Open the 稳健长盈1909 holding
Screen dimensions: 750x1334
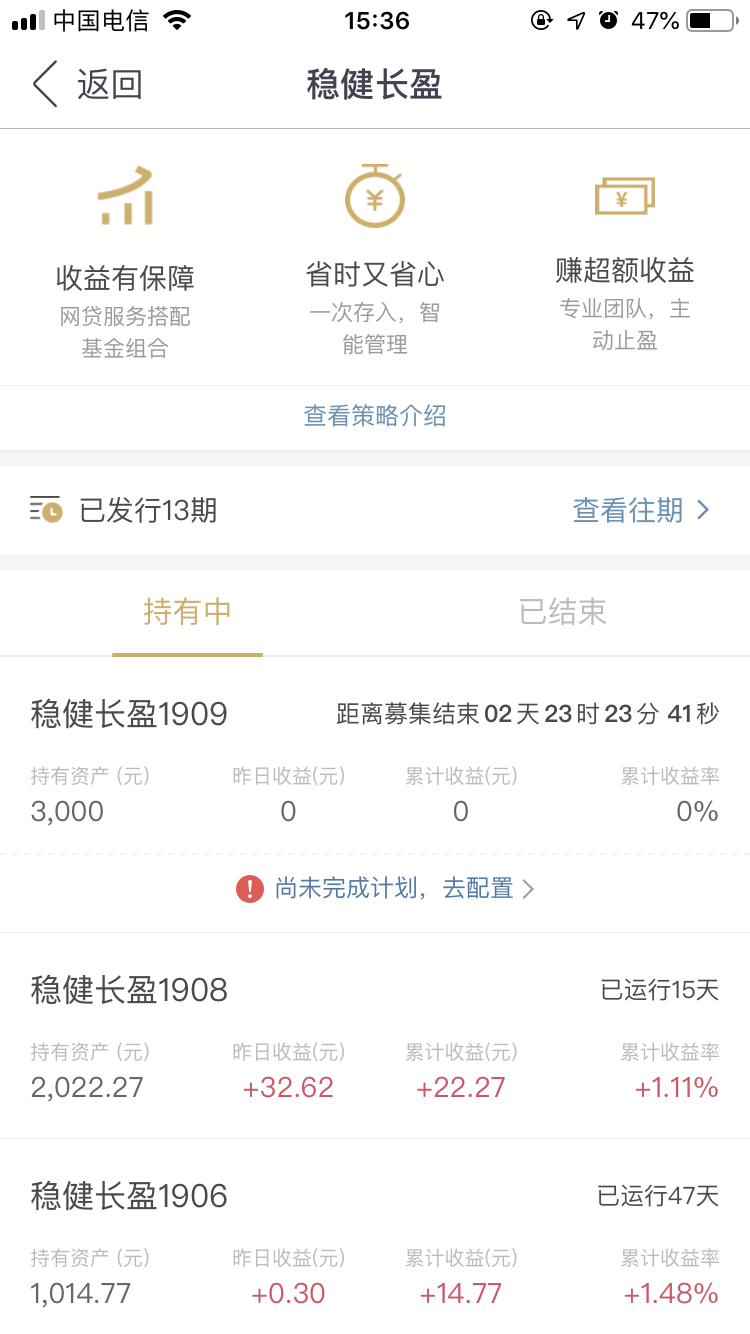(375, 766)
